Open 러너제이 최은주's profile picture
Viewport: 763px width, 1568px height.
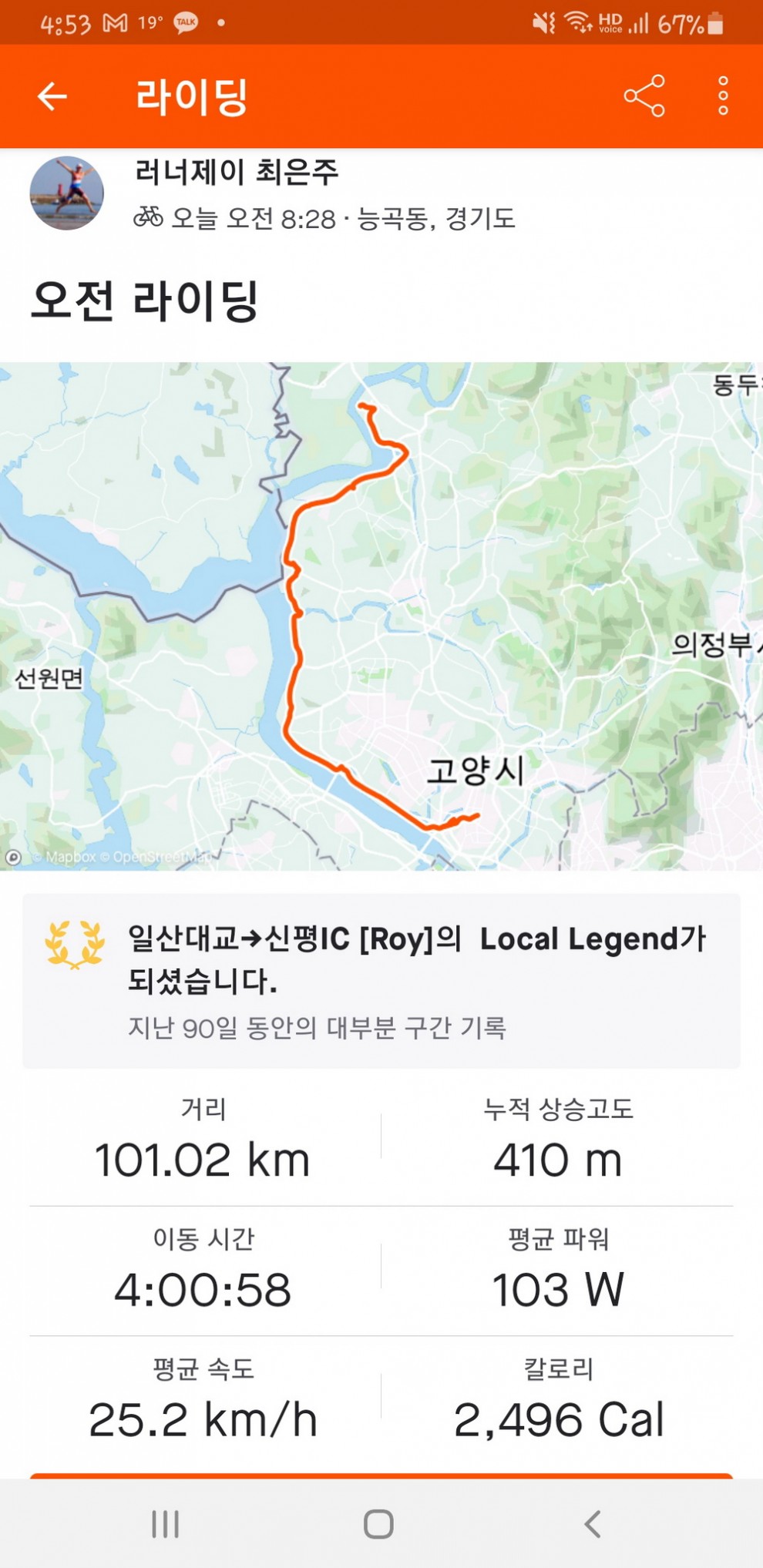(67, 193)
